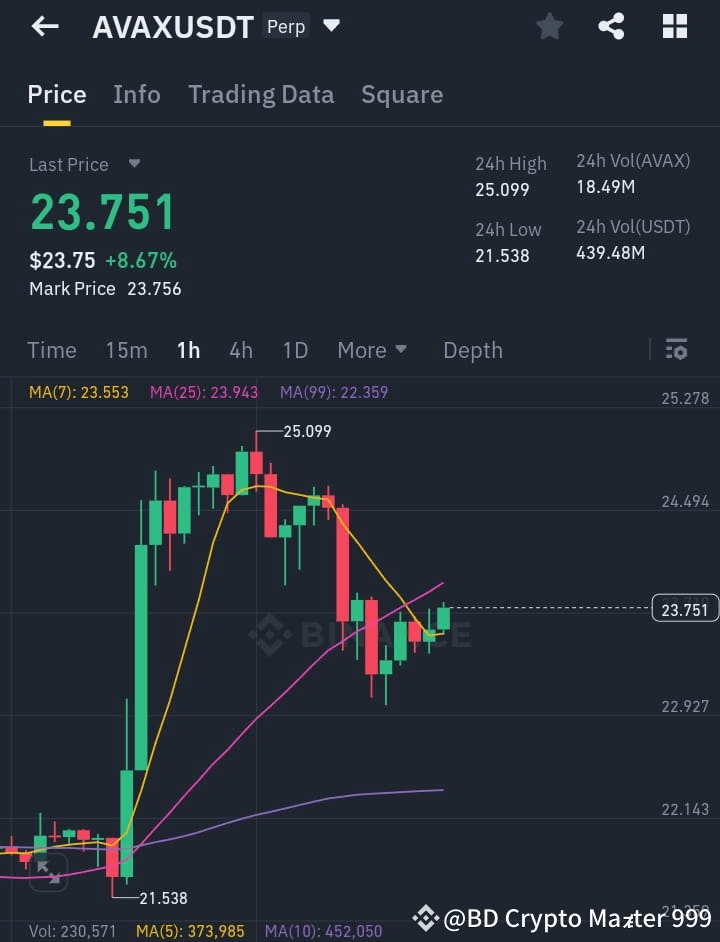The image size is (720, 942).
Task: Tap the expand icon at chart bottom left
Action: 48,871
